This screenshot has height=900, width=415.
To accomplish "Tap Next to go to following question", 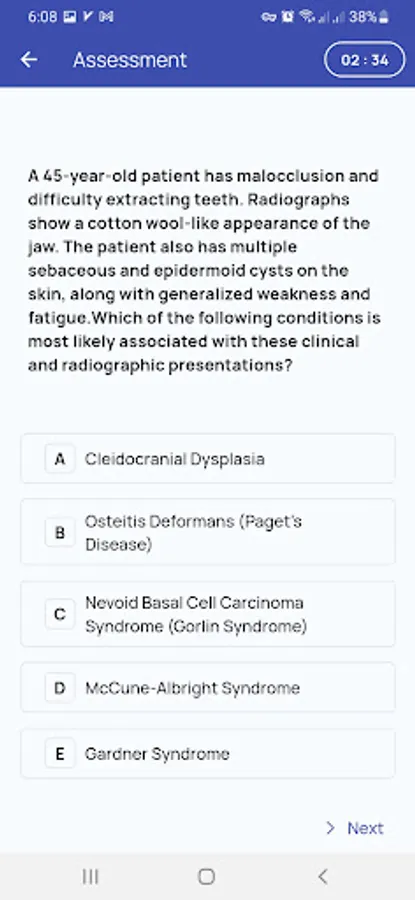I will click(354, 828).
